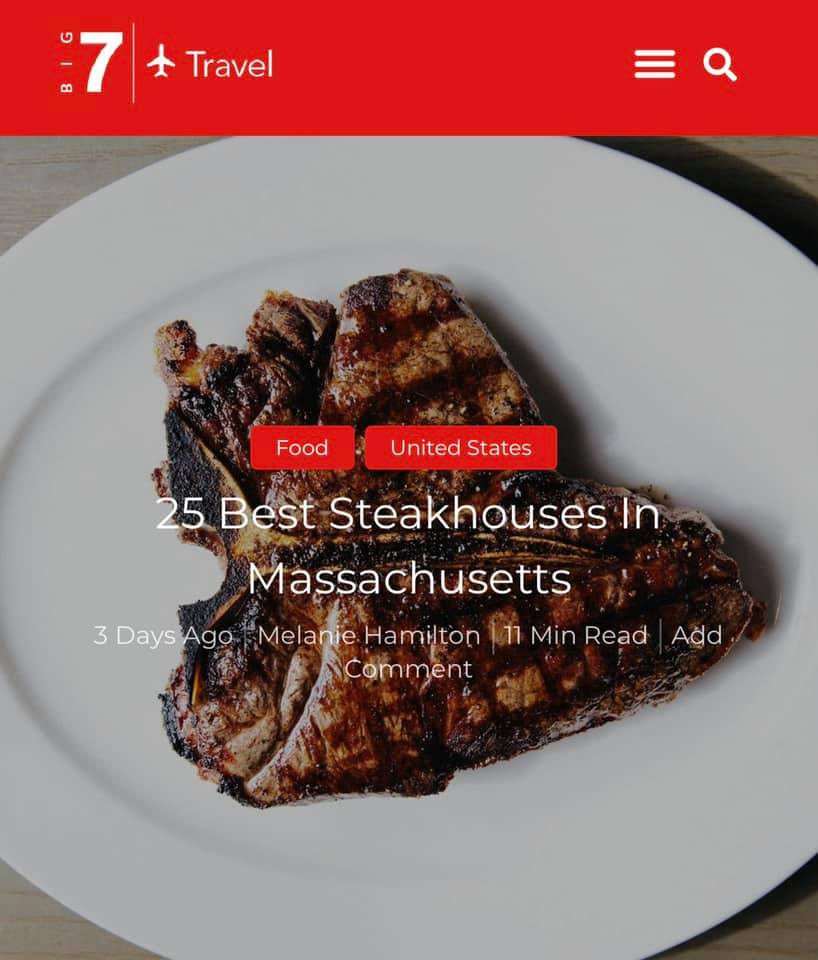Go to Big 7 Travel homepage logo
This screenshot has width=818, height=960.
pos(165,64)
